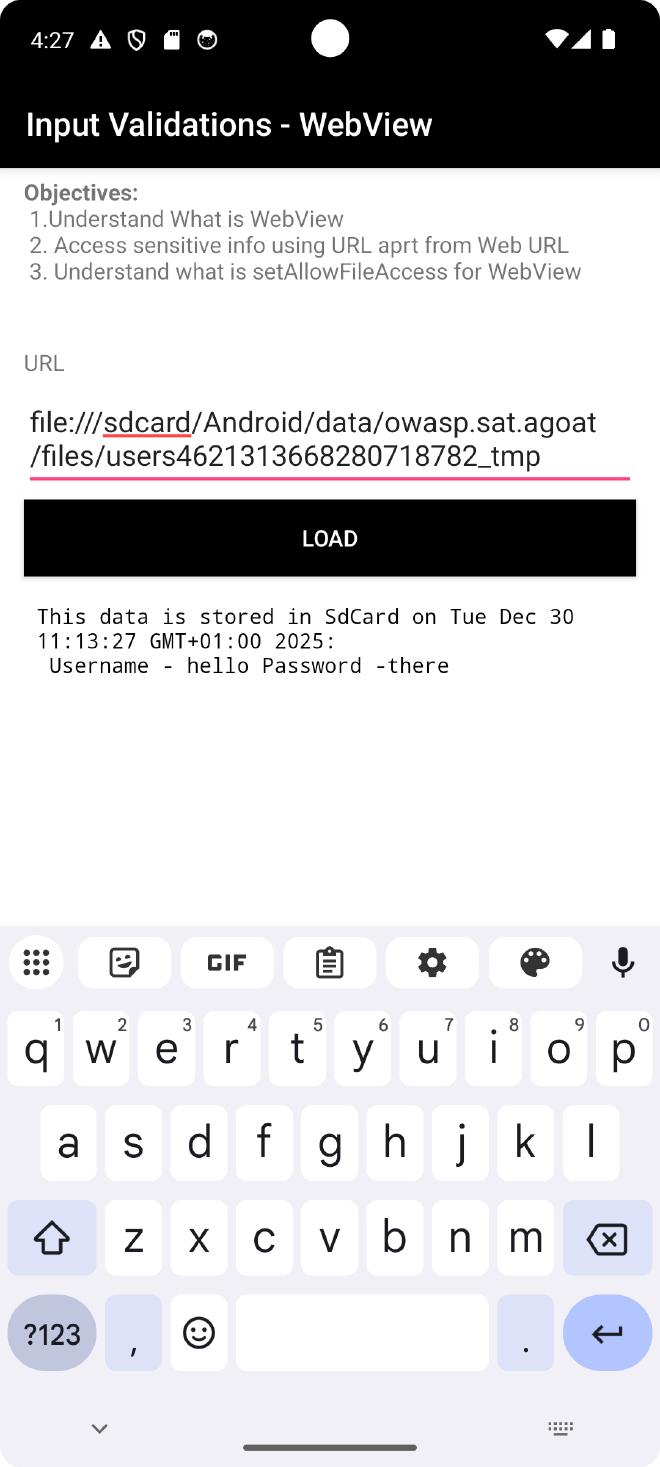Open keyboard settings gear
This screenshot has width=660, height=1467.
432,963
